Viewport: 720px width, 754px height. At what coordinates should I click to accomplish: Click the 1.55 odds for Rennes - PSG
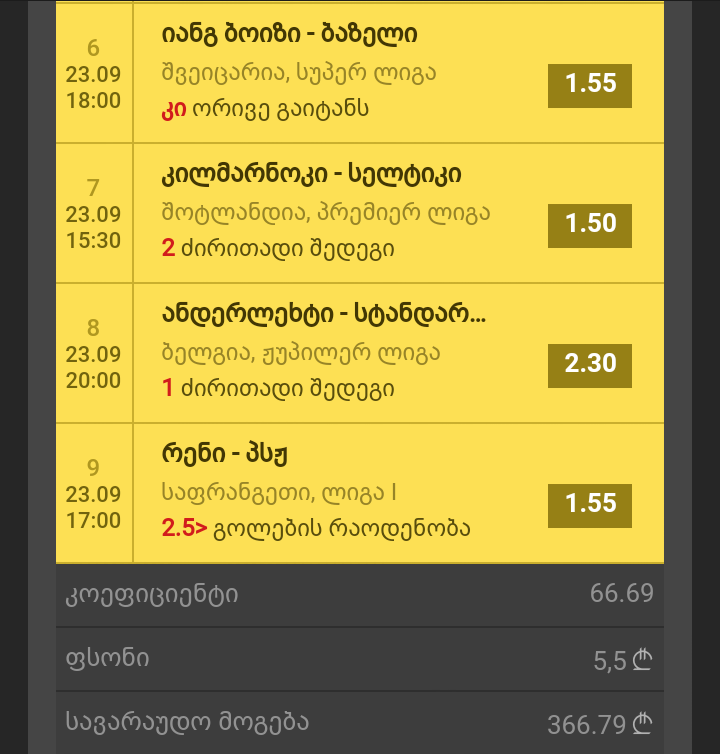tap(590, 504)
